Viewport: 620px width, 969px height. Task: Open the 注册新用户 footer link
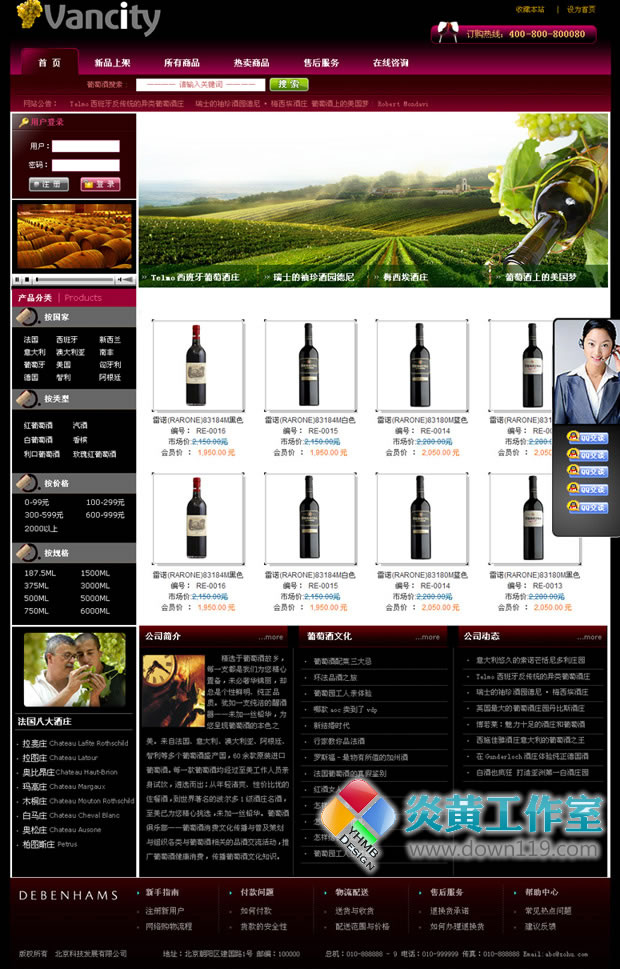pyautogui.click(x=165, y=911)
